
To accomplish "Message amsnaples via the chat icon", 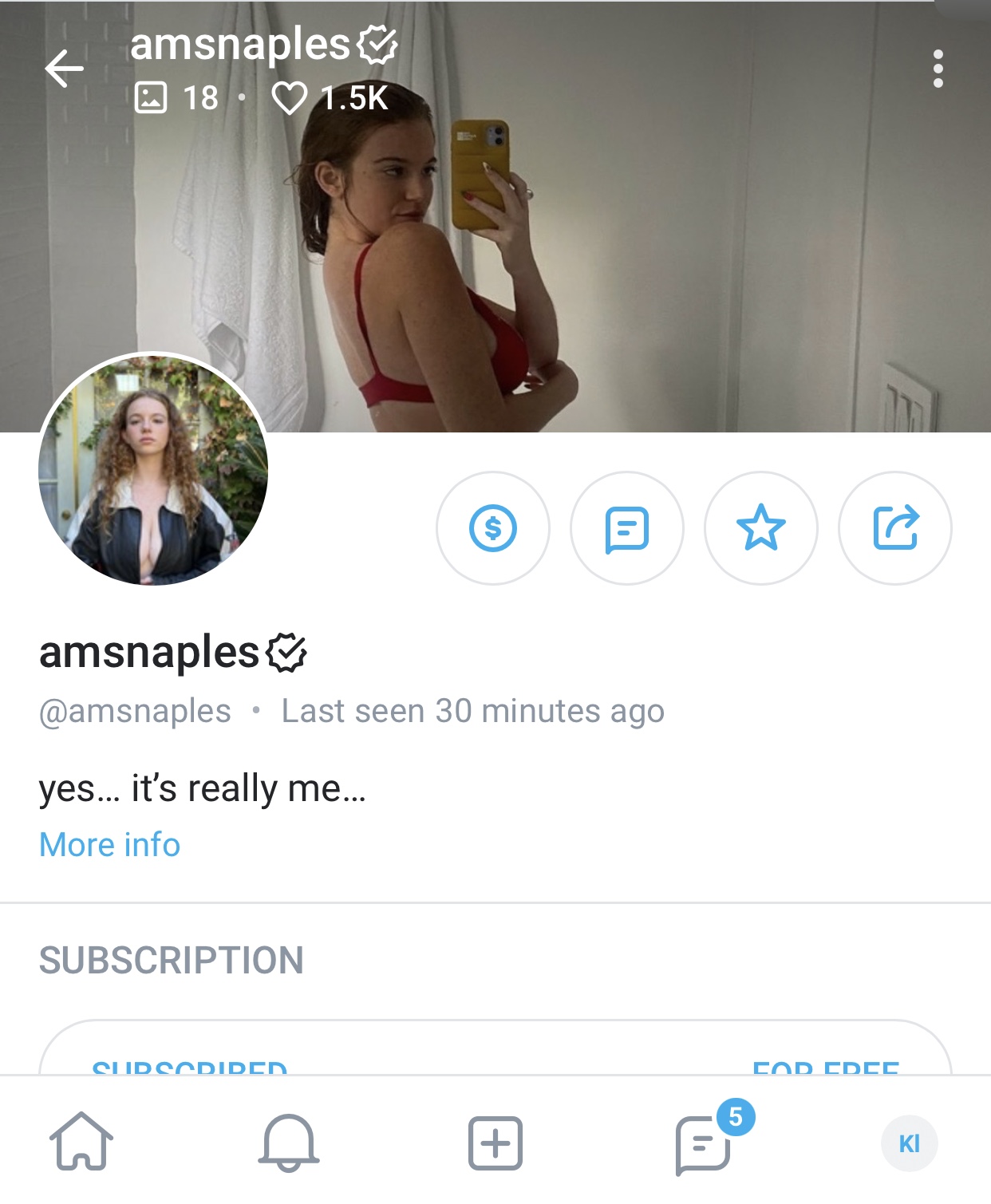I will (x=627, y=528).
